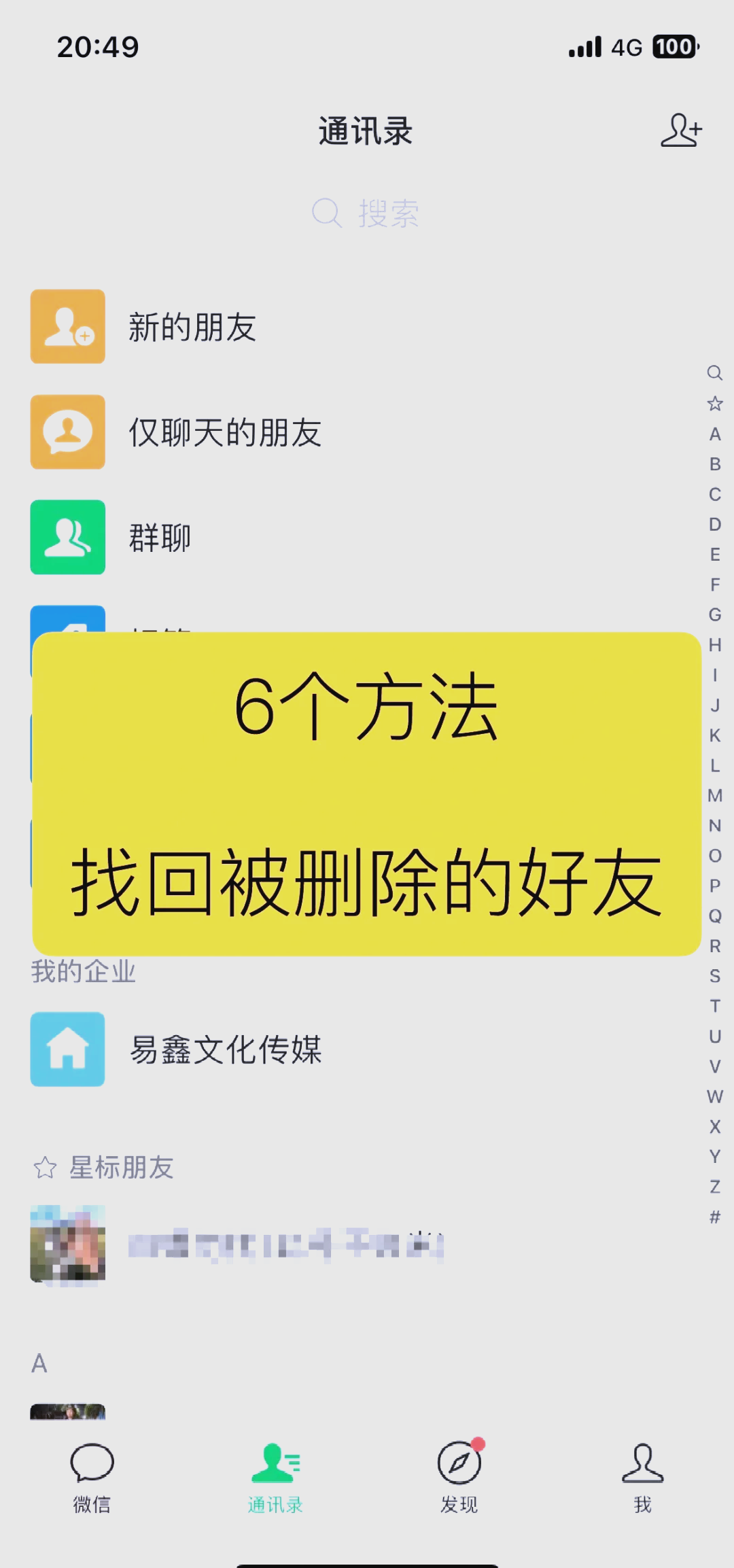Open 群聊 (Group Chats)
The image size is (734, 1568).
(x=160, y=537)
